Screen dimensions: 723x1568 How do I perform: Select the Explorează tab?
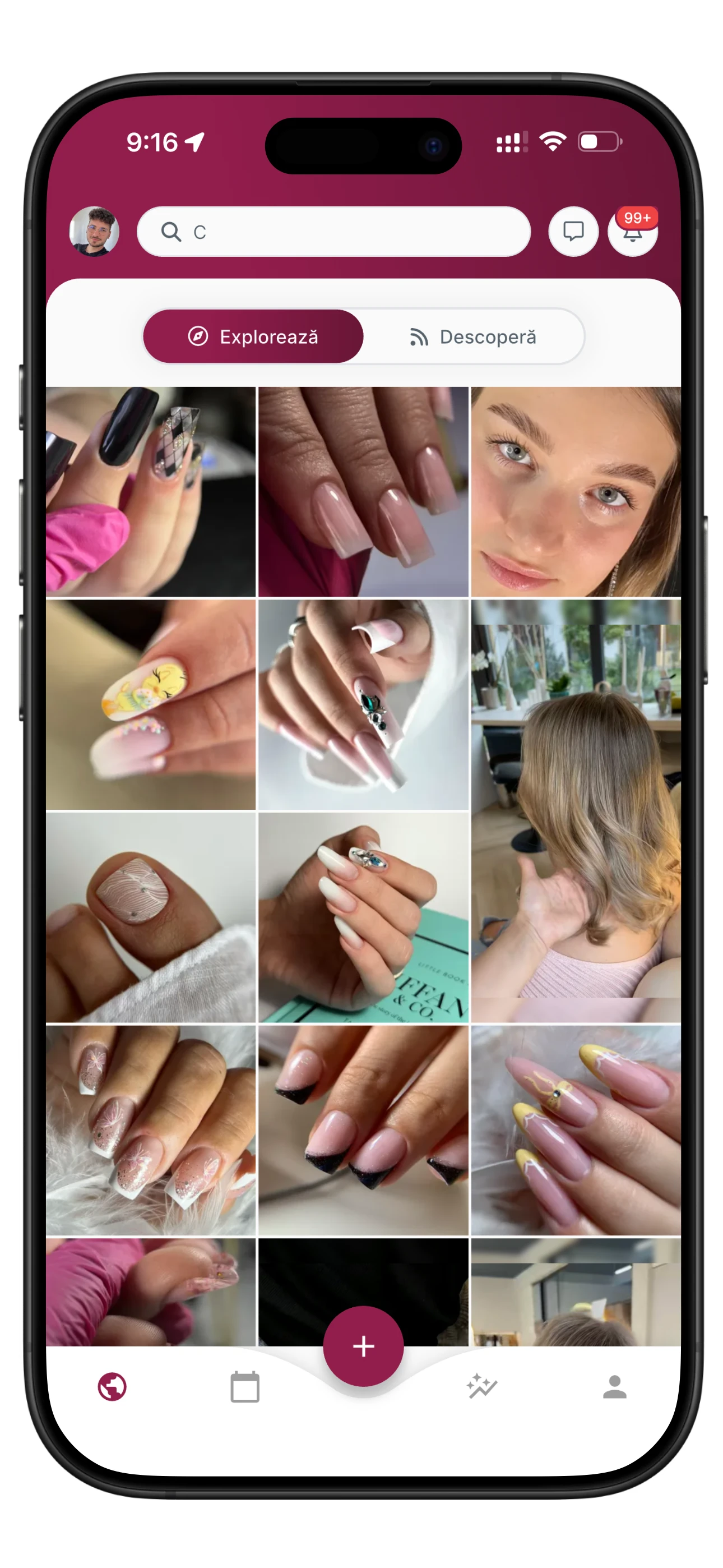click(x=253, y=336)
